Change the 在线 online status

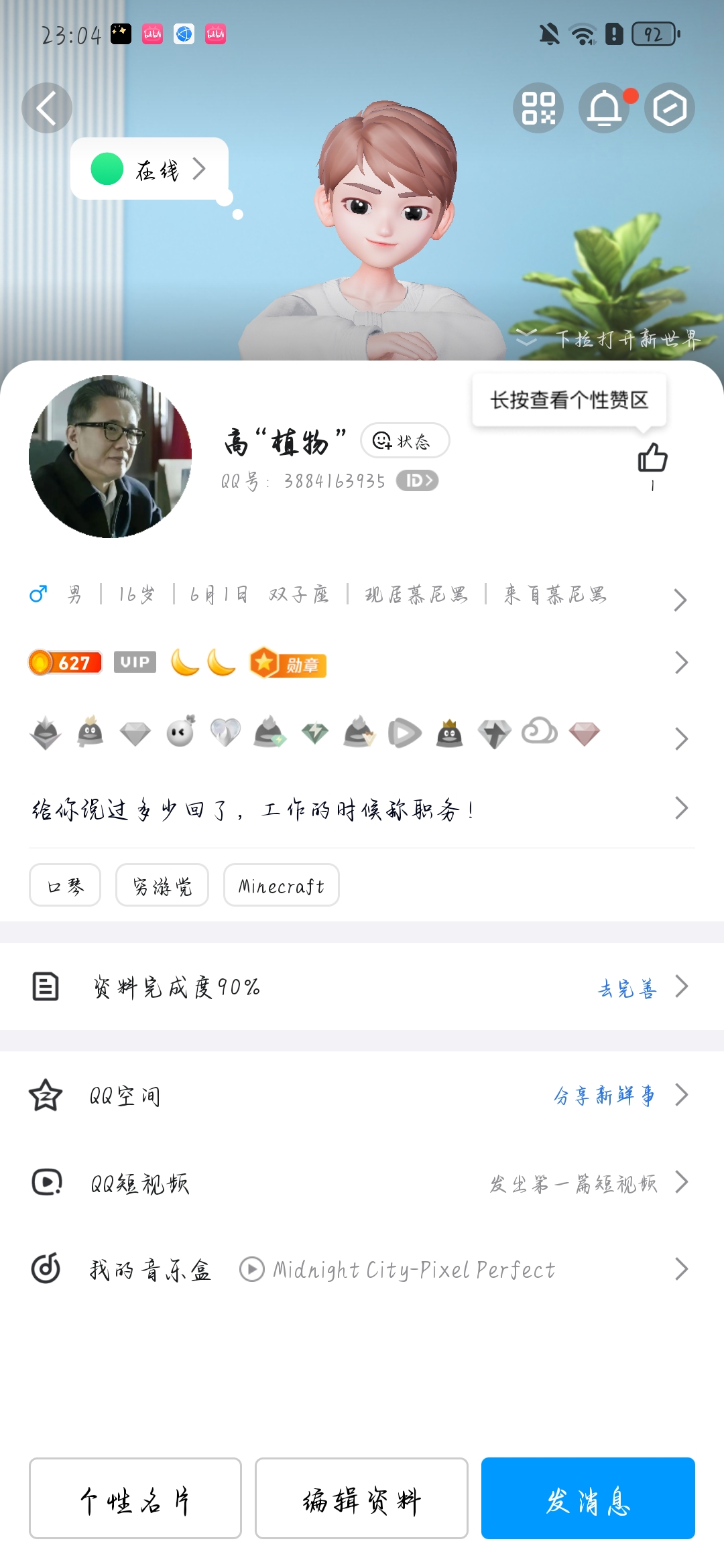149,169
